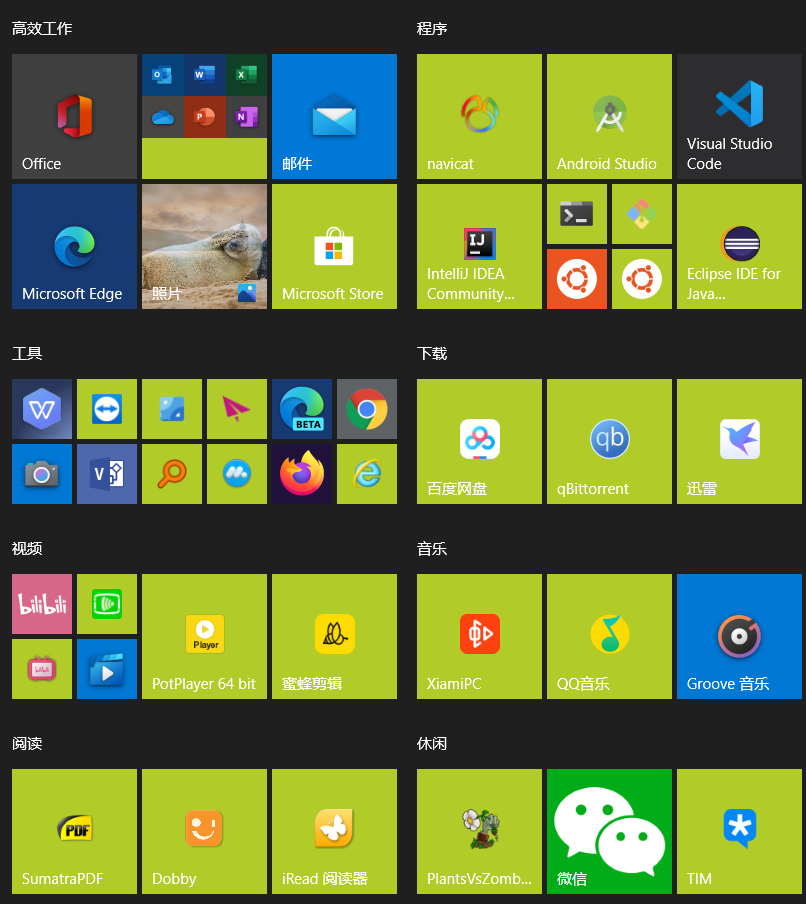806x904 pixels.
Task: Launch Microsoft Store
Action: click(334, 246)
